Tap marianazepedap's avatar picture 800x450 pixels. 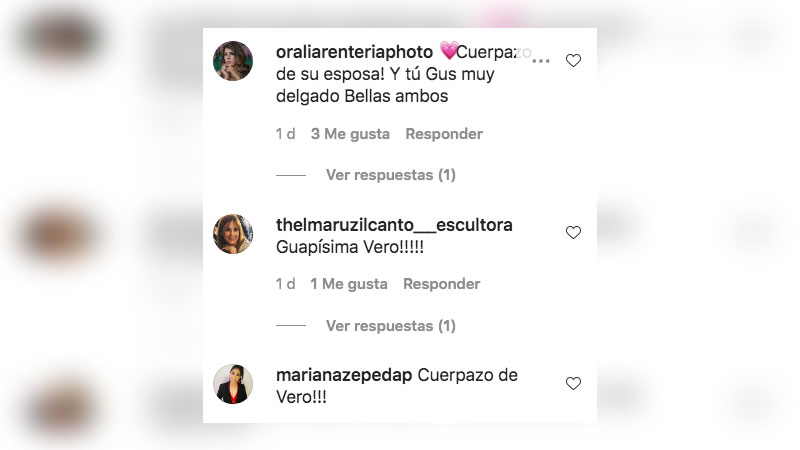tap(233, 384)
